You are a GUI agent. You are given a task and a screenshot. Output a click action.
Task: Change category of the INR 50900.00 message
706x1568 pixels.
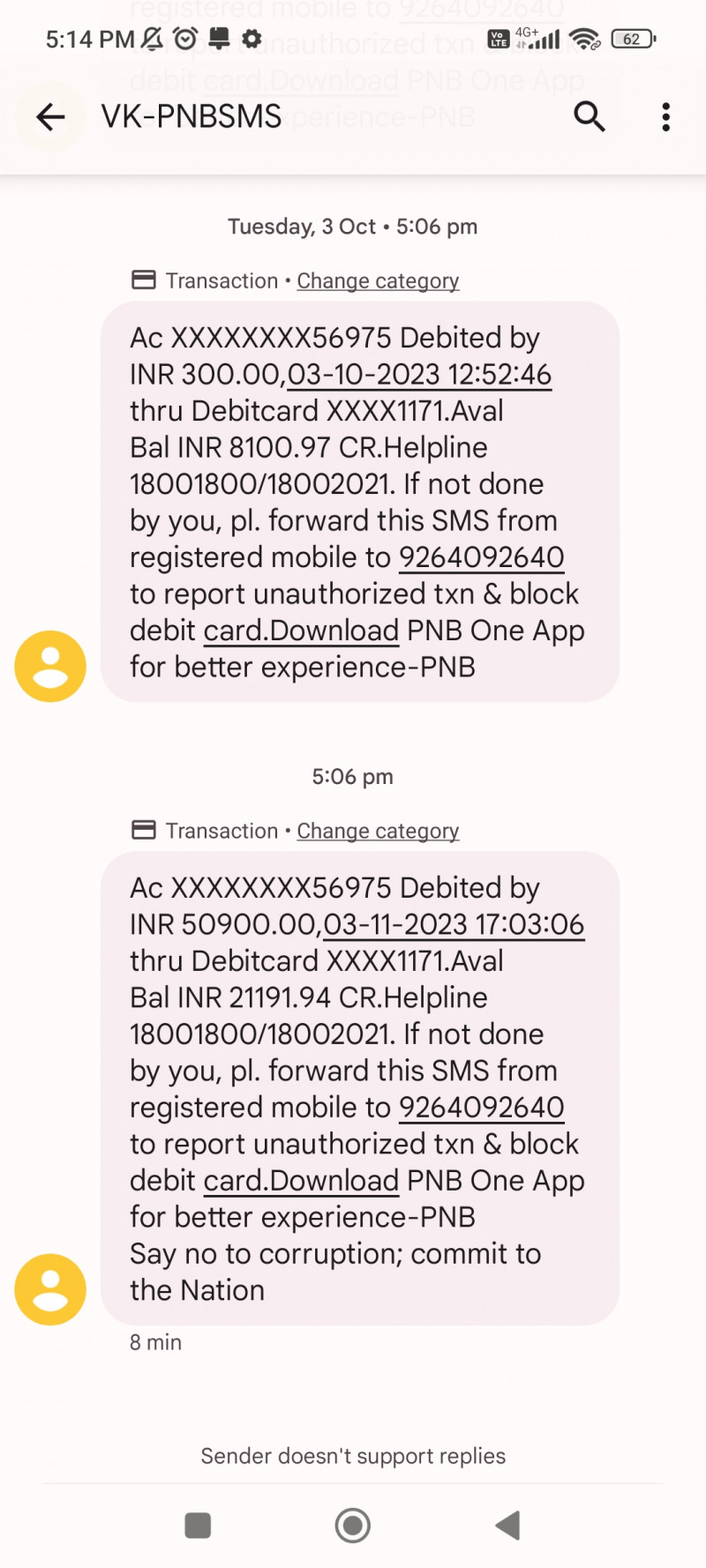click(378, 831)
